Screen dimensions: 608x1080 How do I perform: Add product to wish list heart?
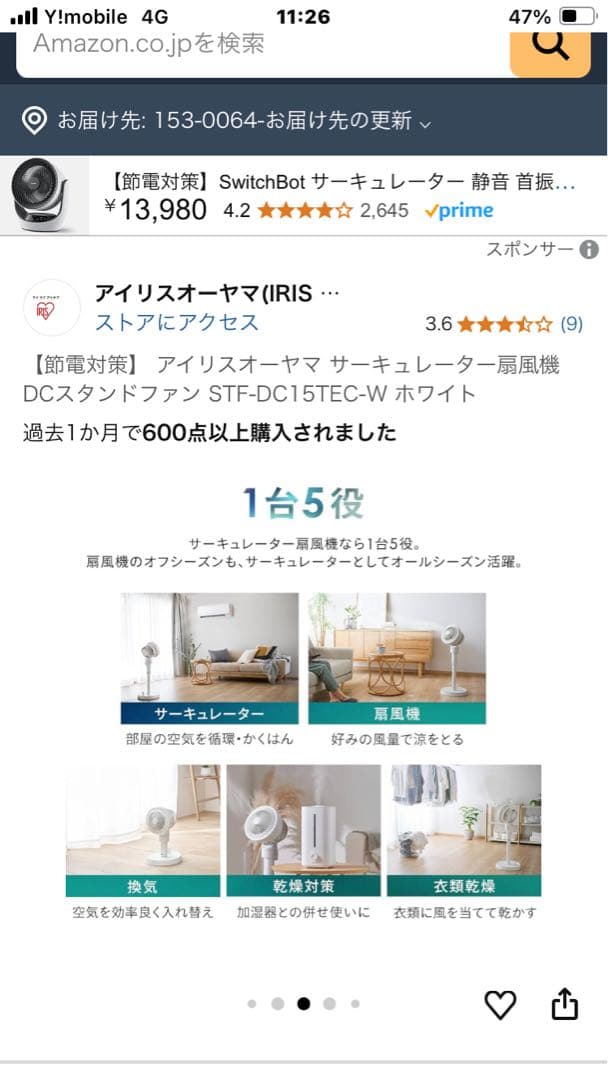(x=500, y=1004)
